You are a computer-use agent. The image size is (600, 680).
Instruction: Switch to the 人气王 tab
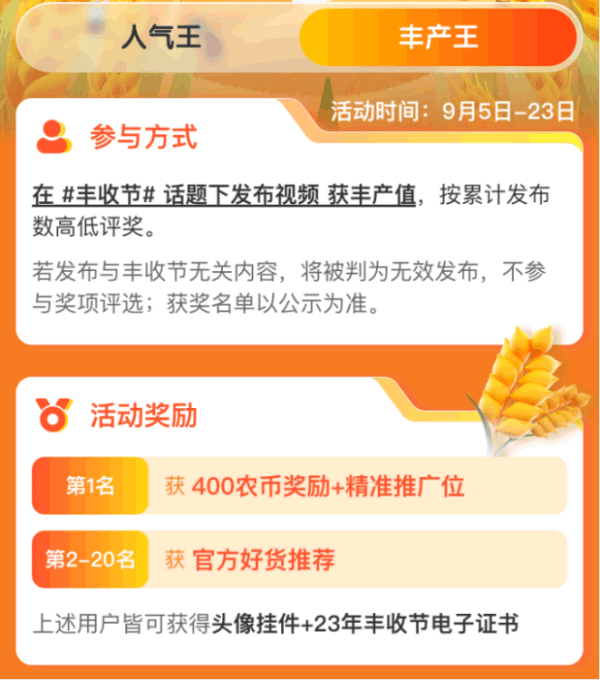(x=161, y=39)
